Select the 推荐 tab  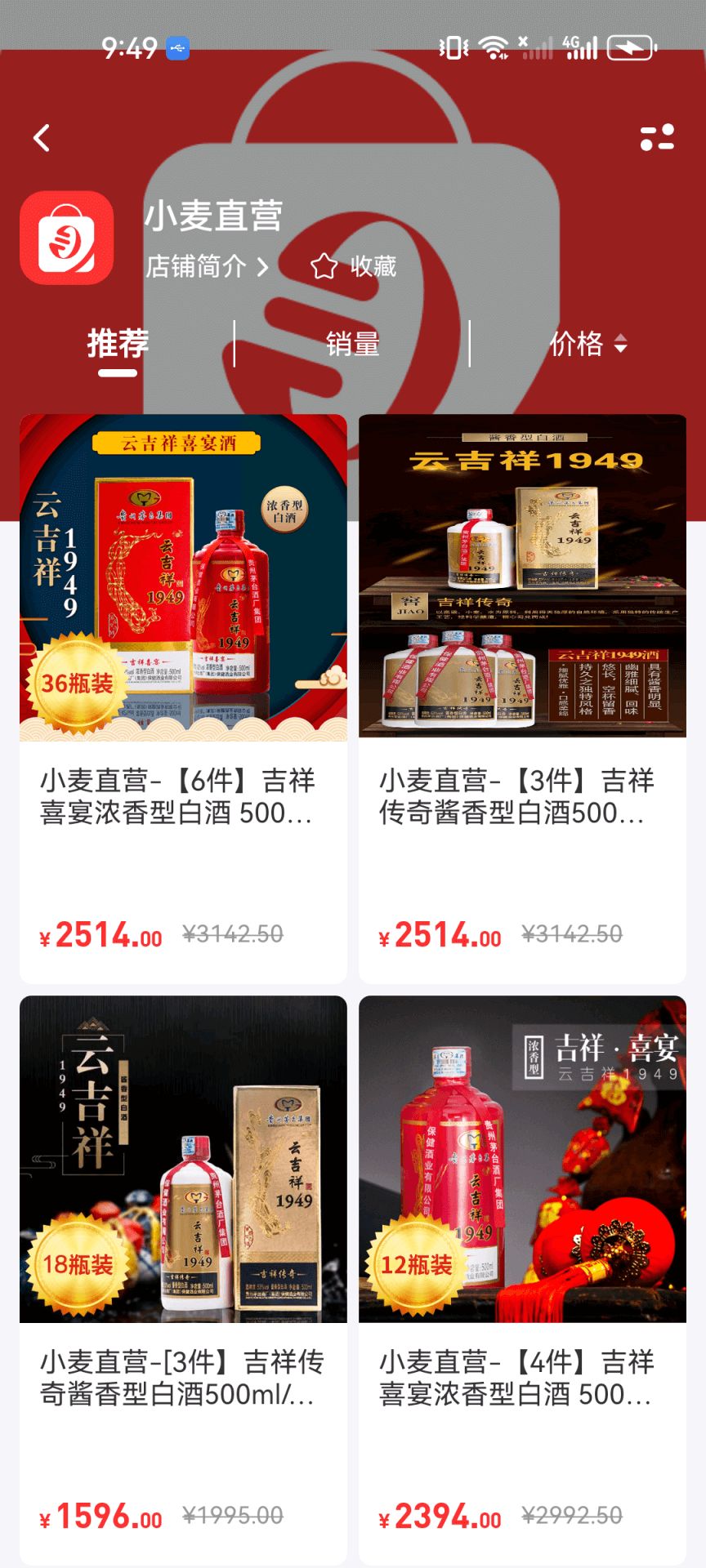(118, 345)
